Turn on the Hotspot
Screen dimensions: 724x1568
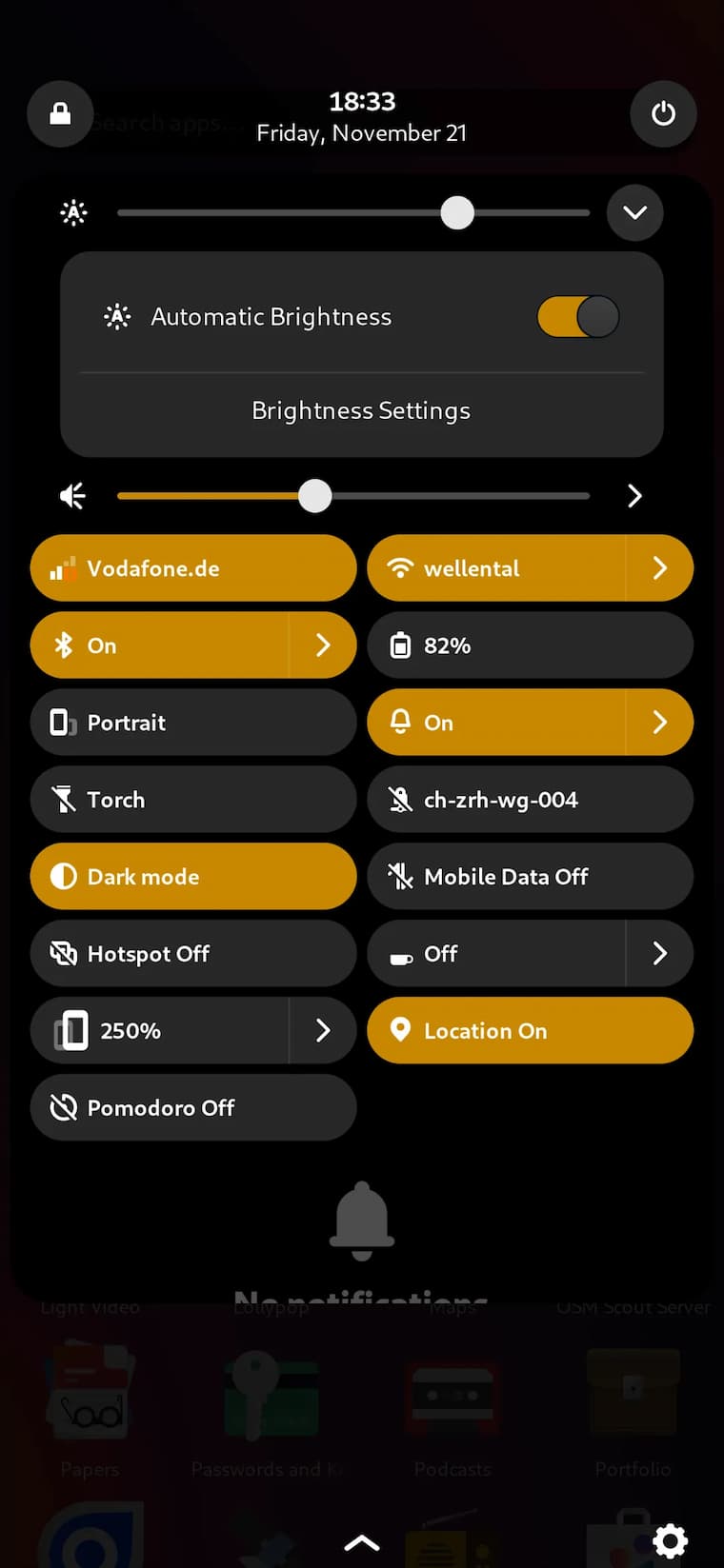(x=193, y=954)
